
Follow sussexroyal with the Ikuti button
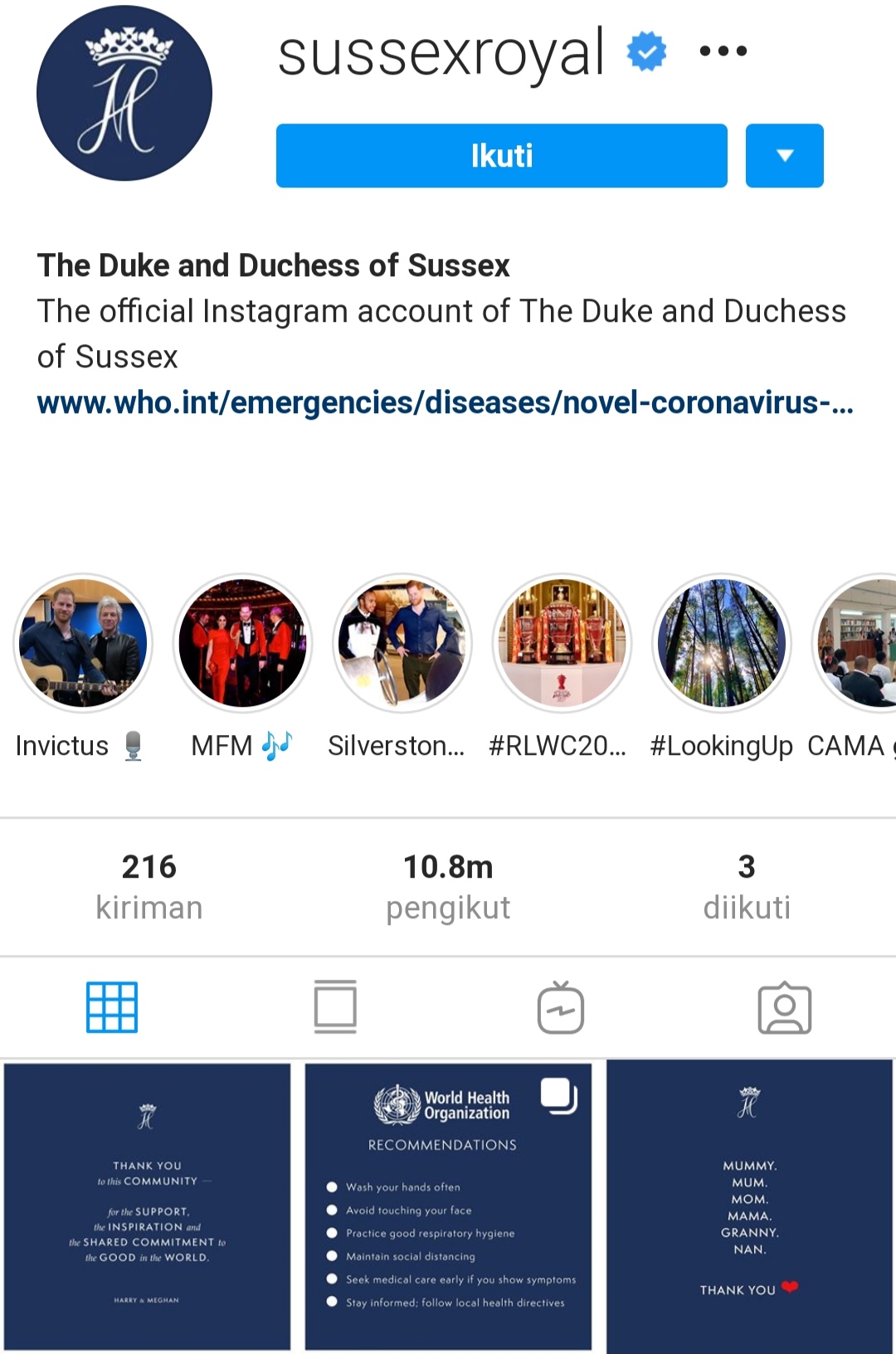click(x=501, y=156)
